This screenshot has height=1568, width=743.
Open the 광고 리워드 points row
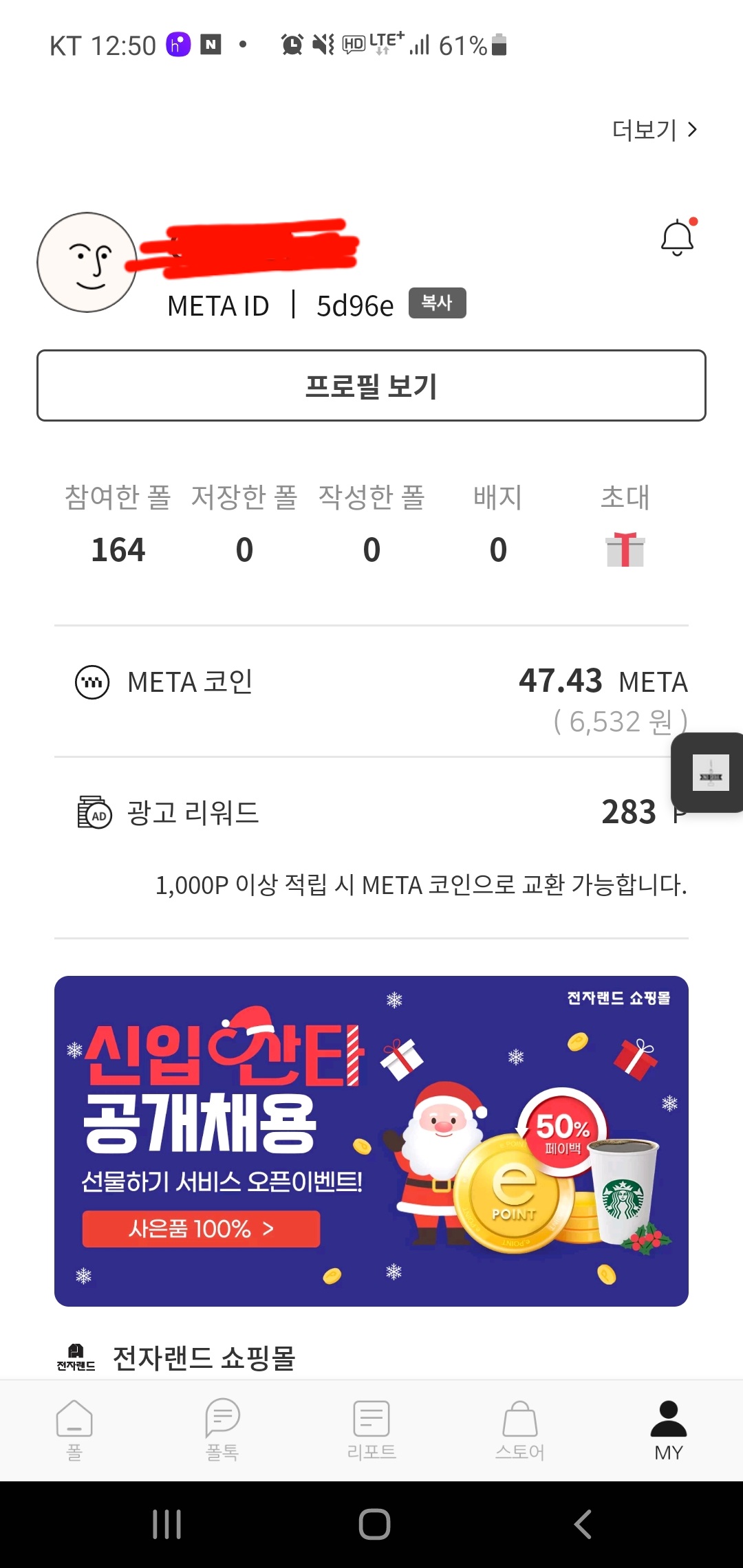click(371, 813)
